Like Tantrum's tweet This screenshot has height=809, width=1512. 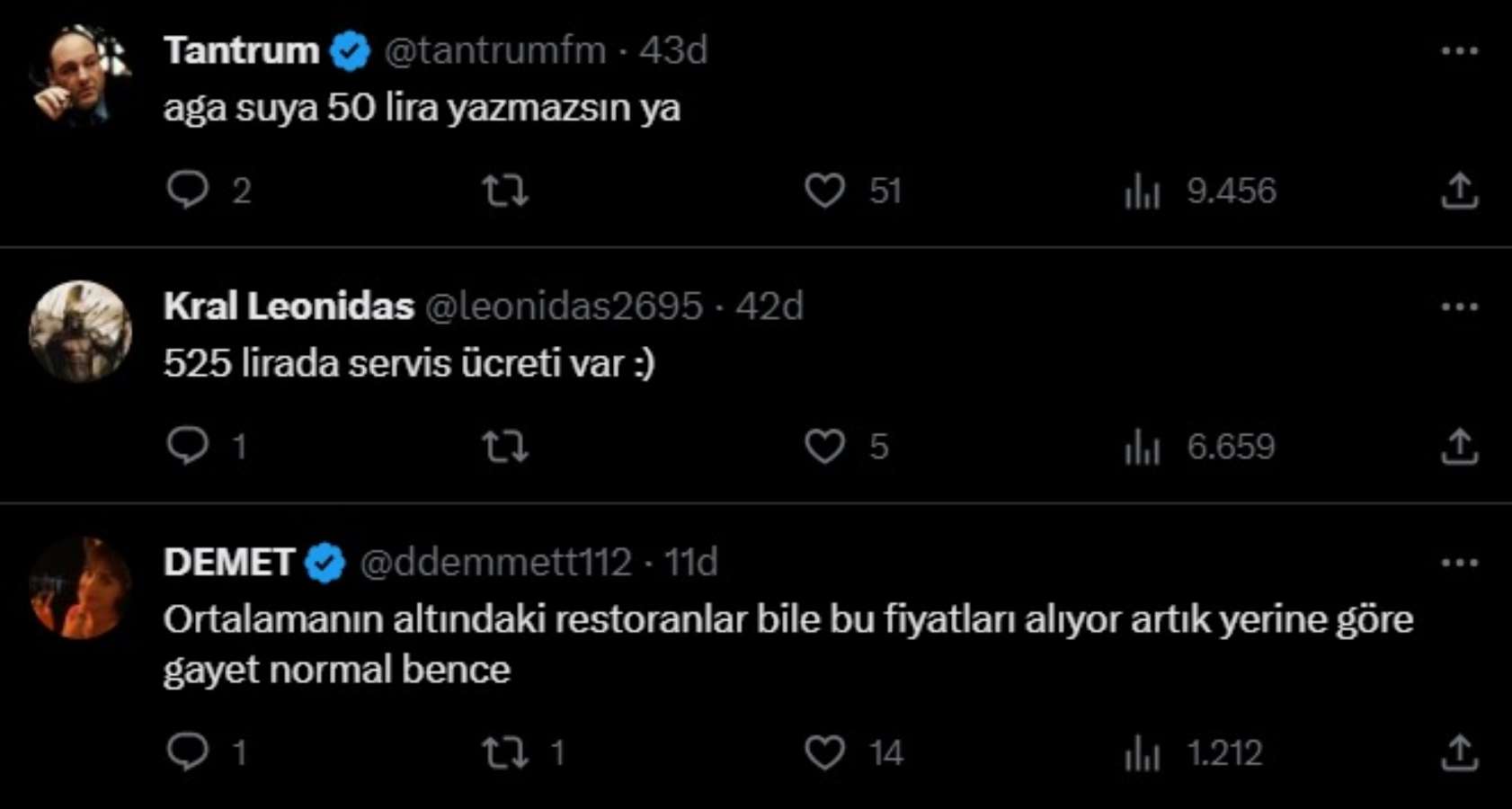tap(824, 191)
